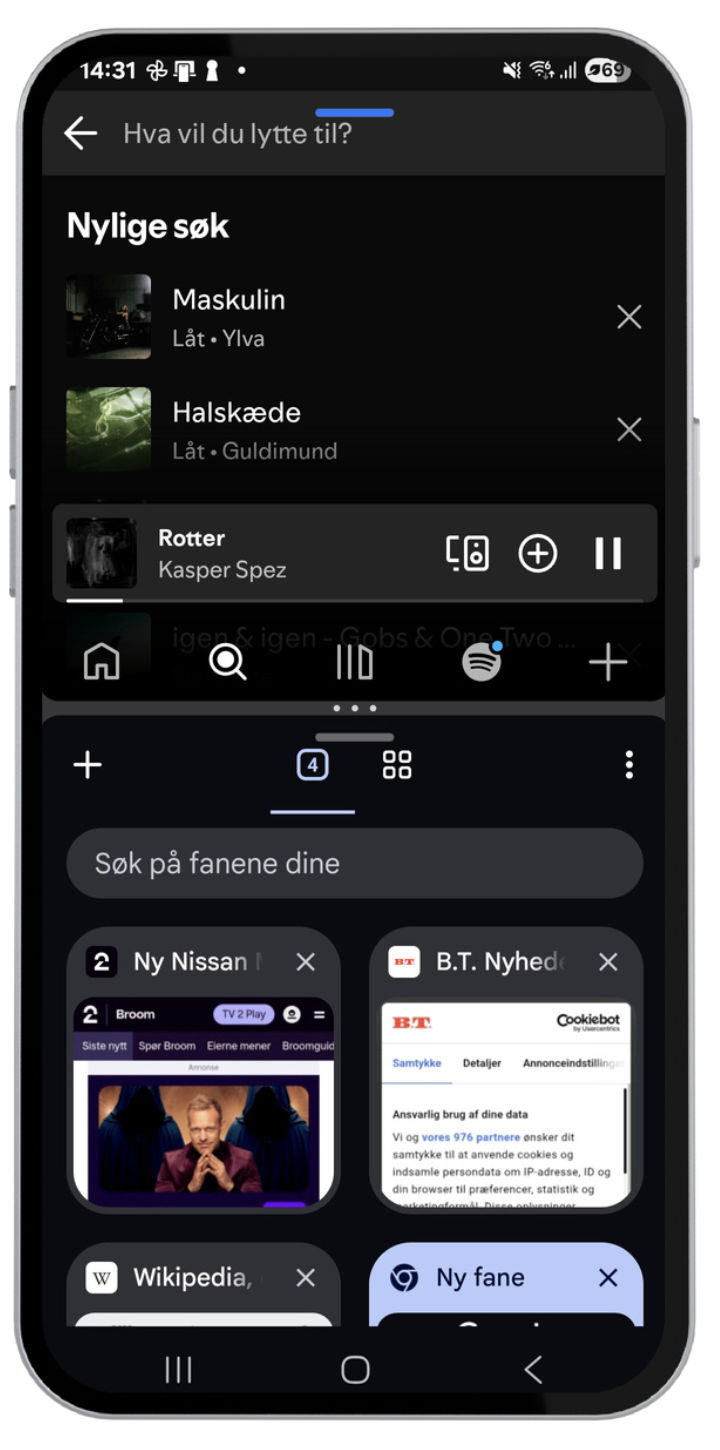Tap the Create plus tab in Spotify
The height and width of the screenshot is (1450, 720).
coord(607,662)
